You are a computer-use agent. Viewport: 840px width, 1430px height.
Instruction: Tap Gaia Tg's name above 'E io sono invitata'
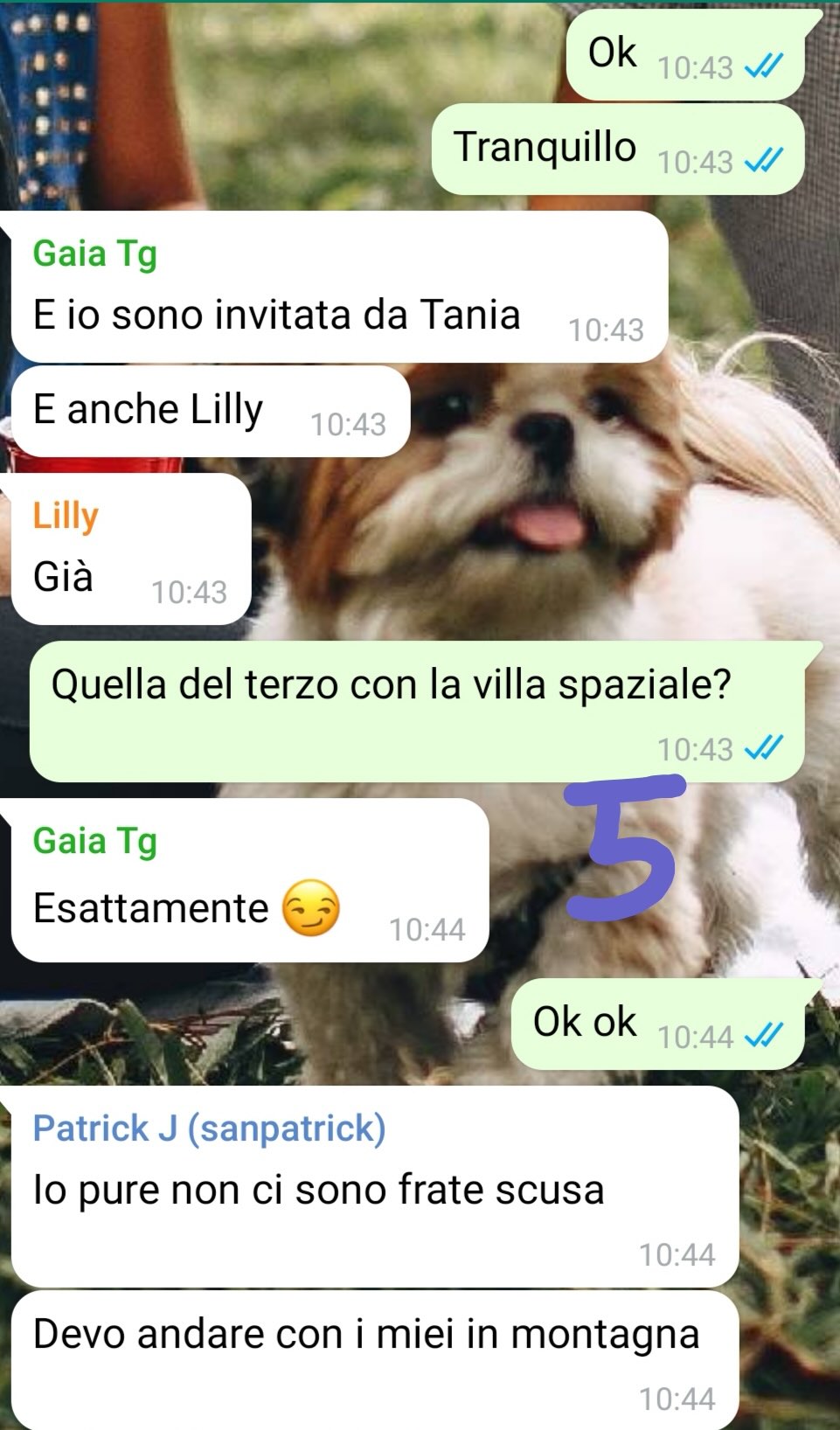pos(94,254)
